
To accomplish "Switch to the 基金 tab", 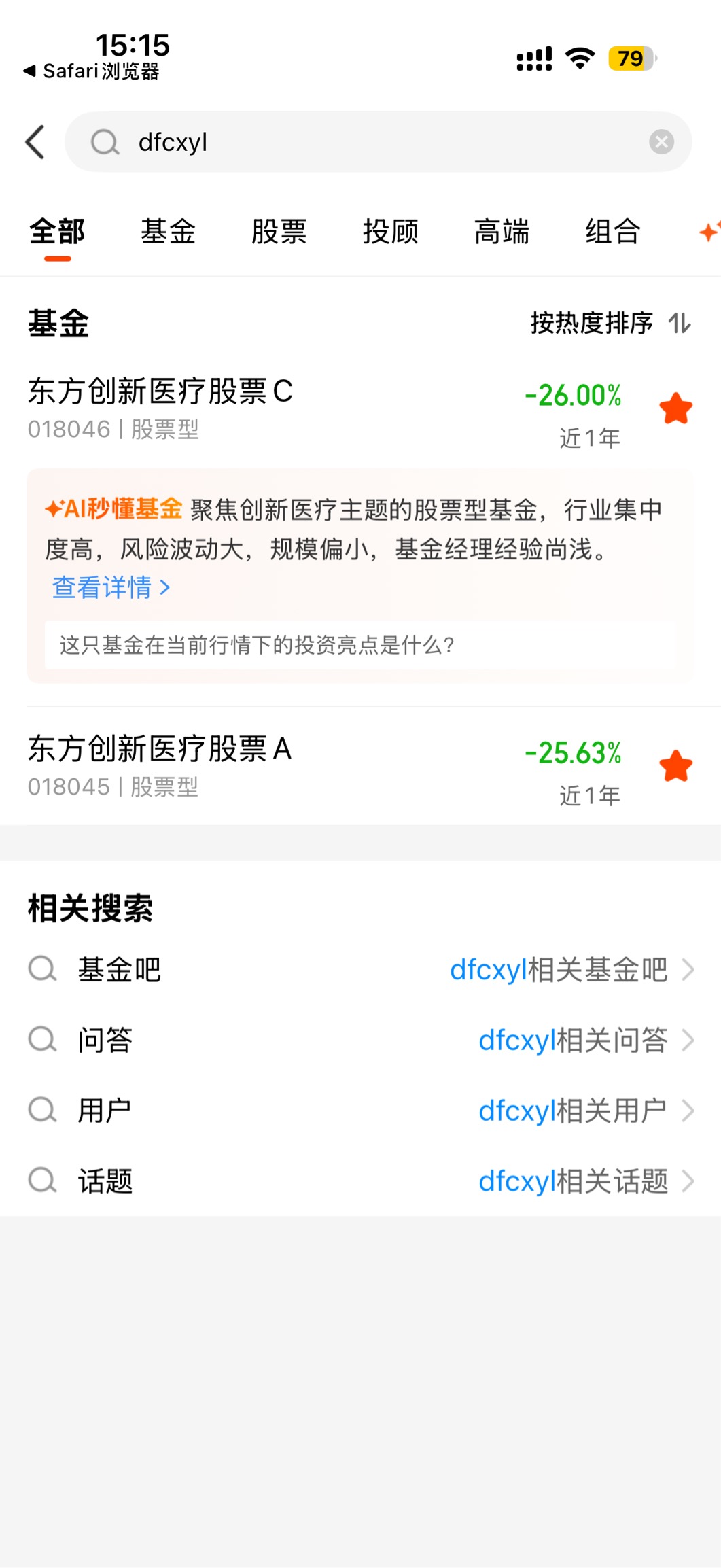I will (168, 232).
